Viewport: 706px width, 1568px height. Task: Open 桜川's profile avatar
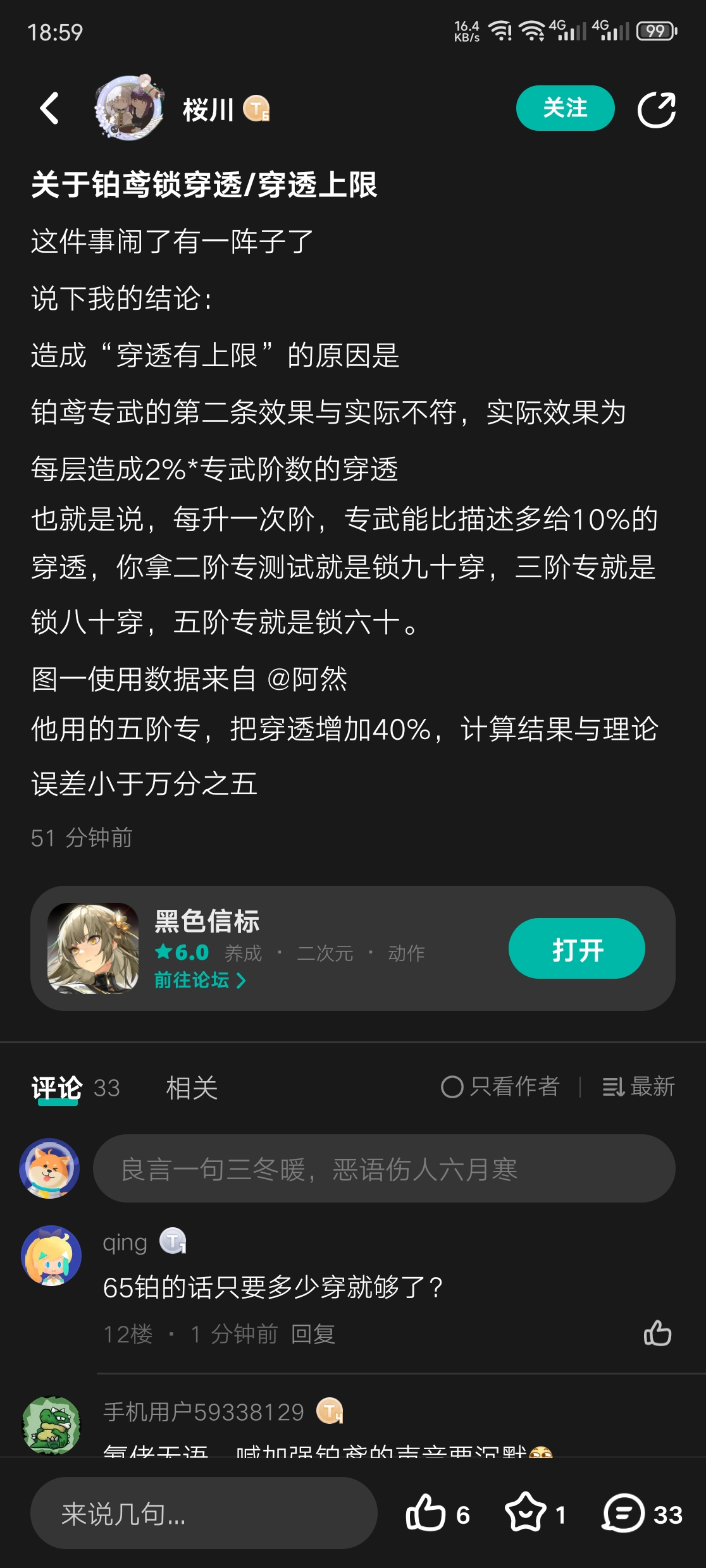tap(129, 108)
